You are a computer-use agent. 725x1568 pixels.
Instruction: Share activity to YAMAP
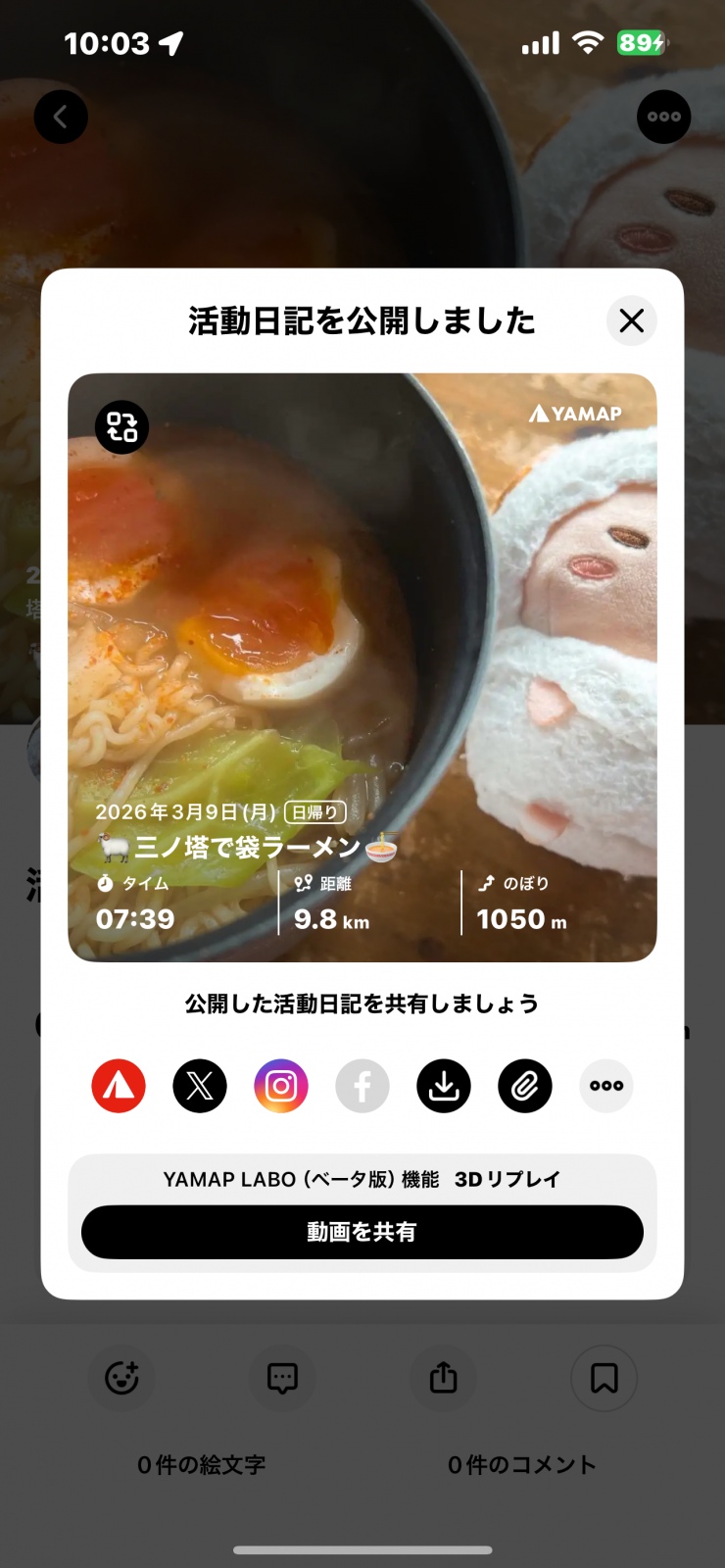pyautogui.click(x=119, y=1086)
